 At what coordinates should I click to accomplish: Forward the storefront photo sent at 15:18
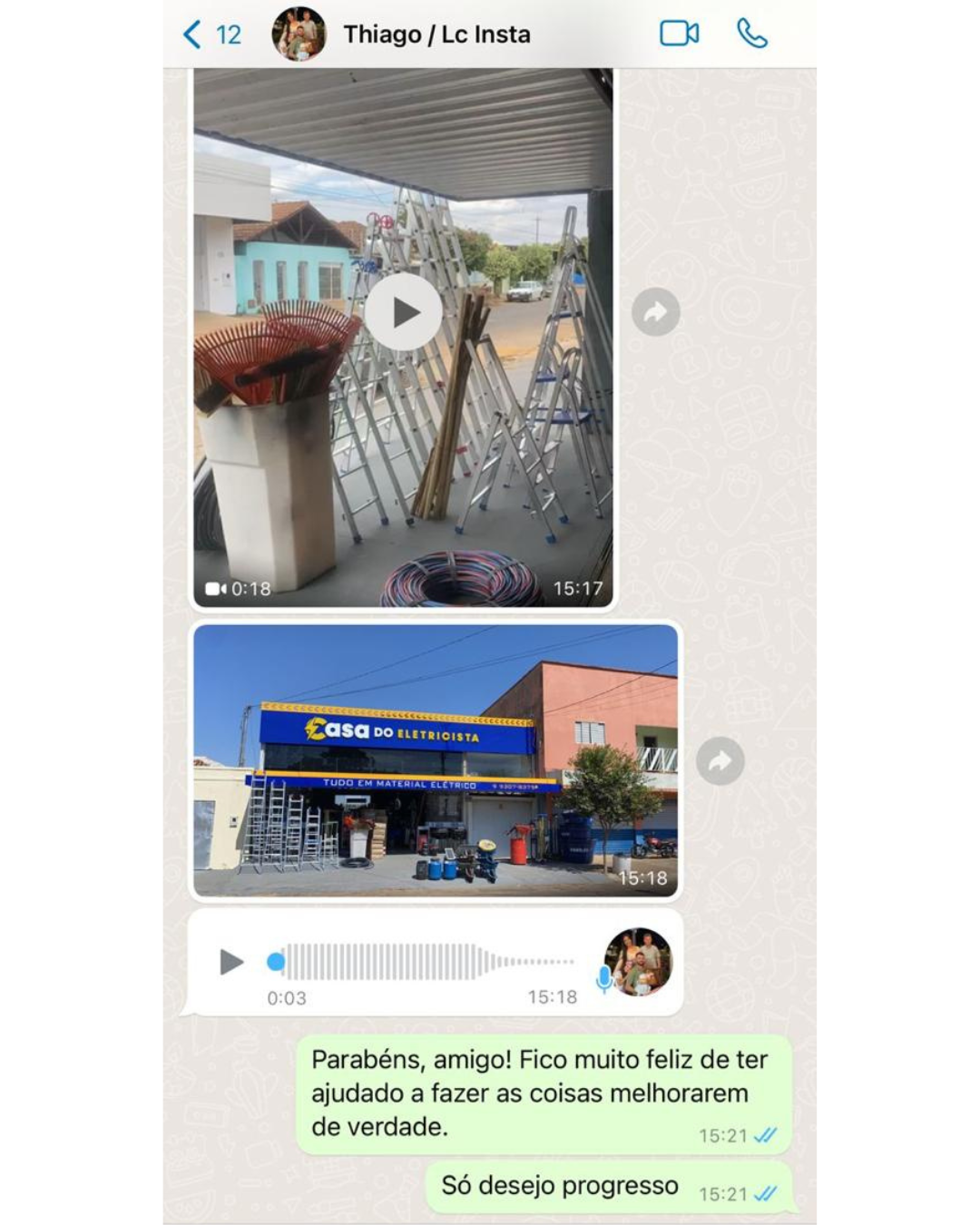click(x=720, y=760)
